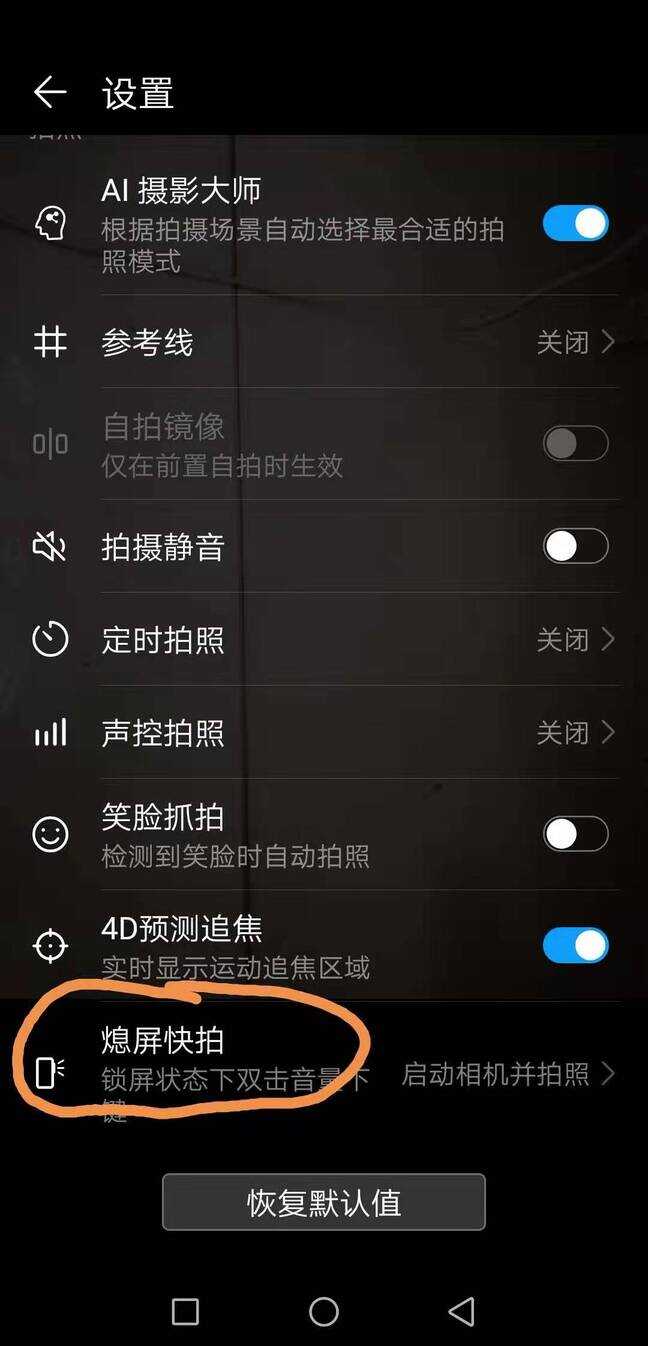The width and height of the screenshot is (648, 1346).
Task: Disable the 4D预测追焦 switch
Action: pos(575,945)
